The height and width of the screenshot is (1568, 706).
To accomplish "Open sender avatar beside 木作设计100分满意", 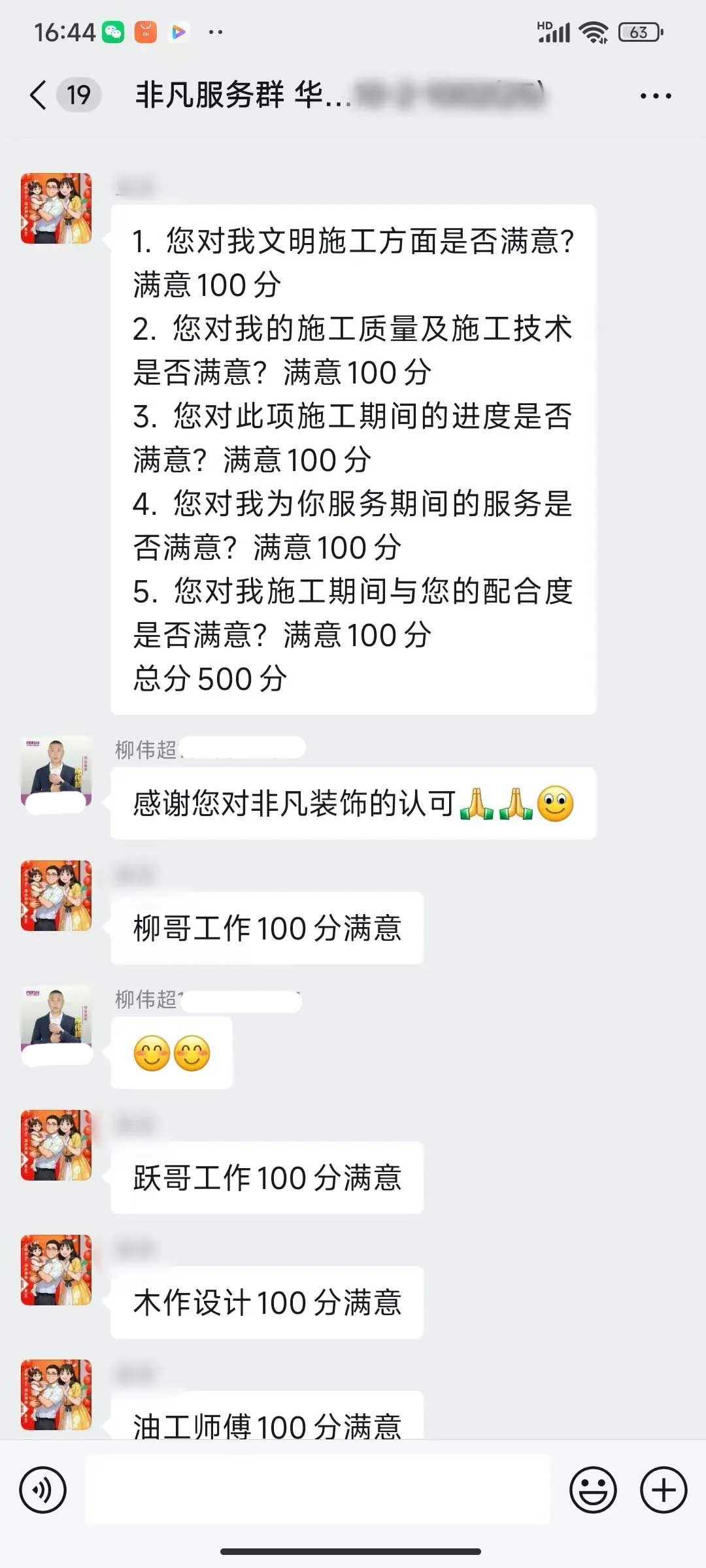I will coord(56,1270).
